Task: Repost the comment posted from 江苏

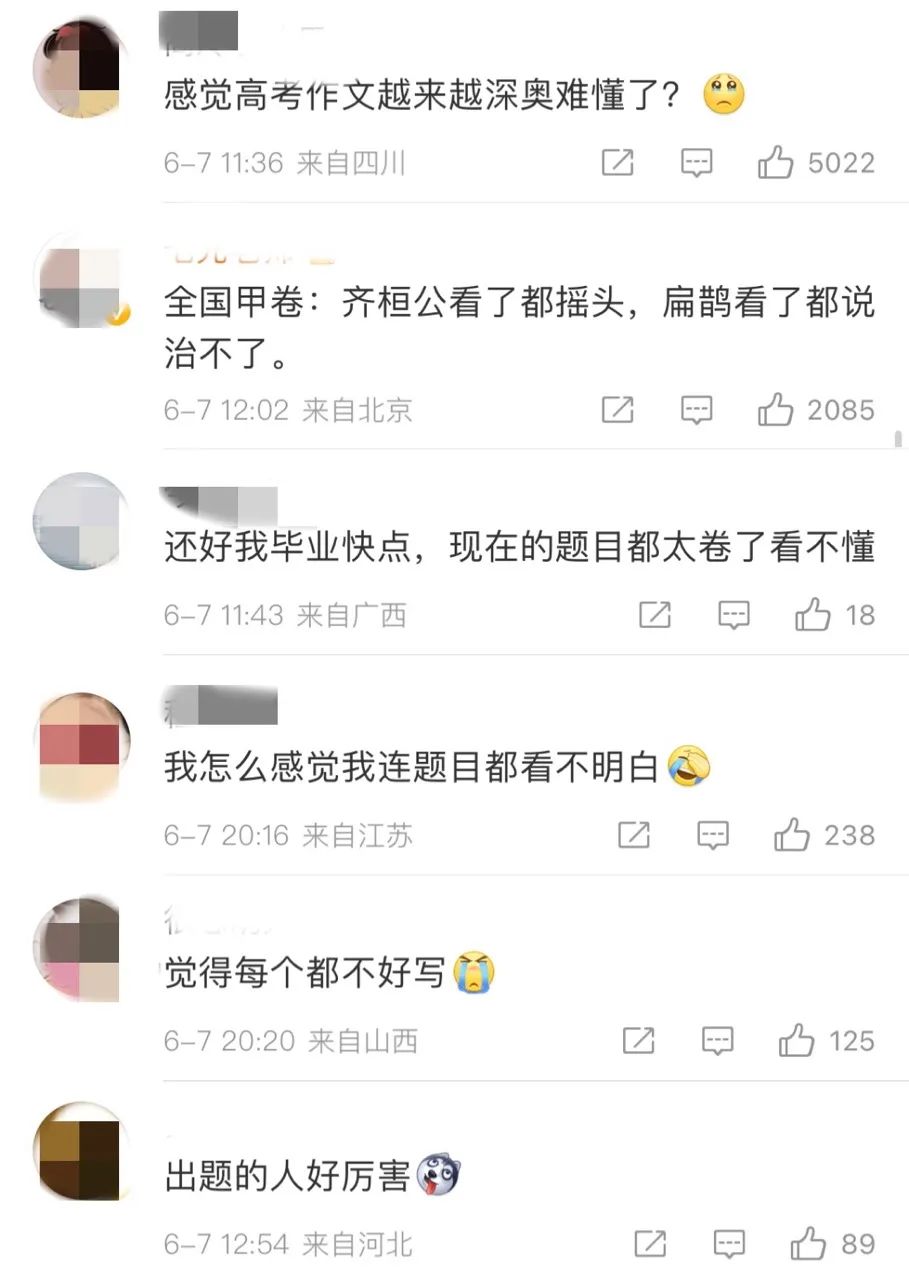Action: (x=634, y=835)
